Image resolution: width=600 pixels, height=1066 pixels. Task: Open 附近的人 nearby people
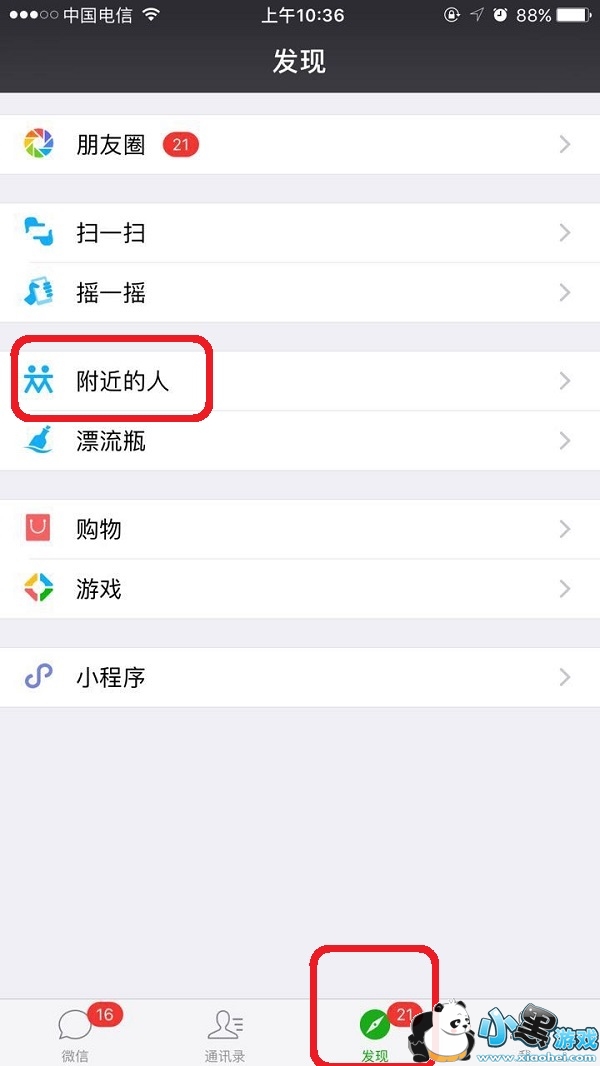click(x=300, y=381)
